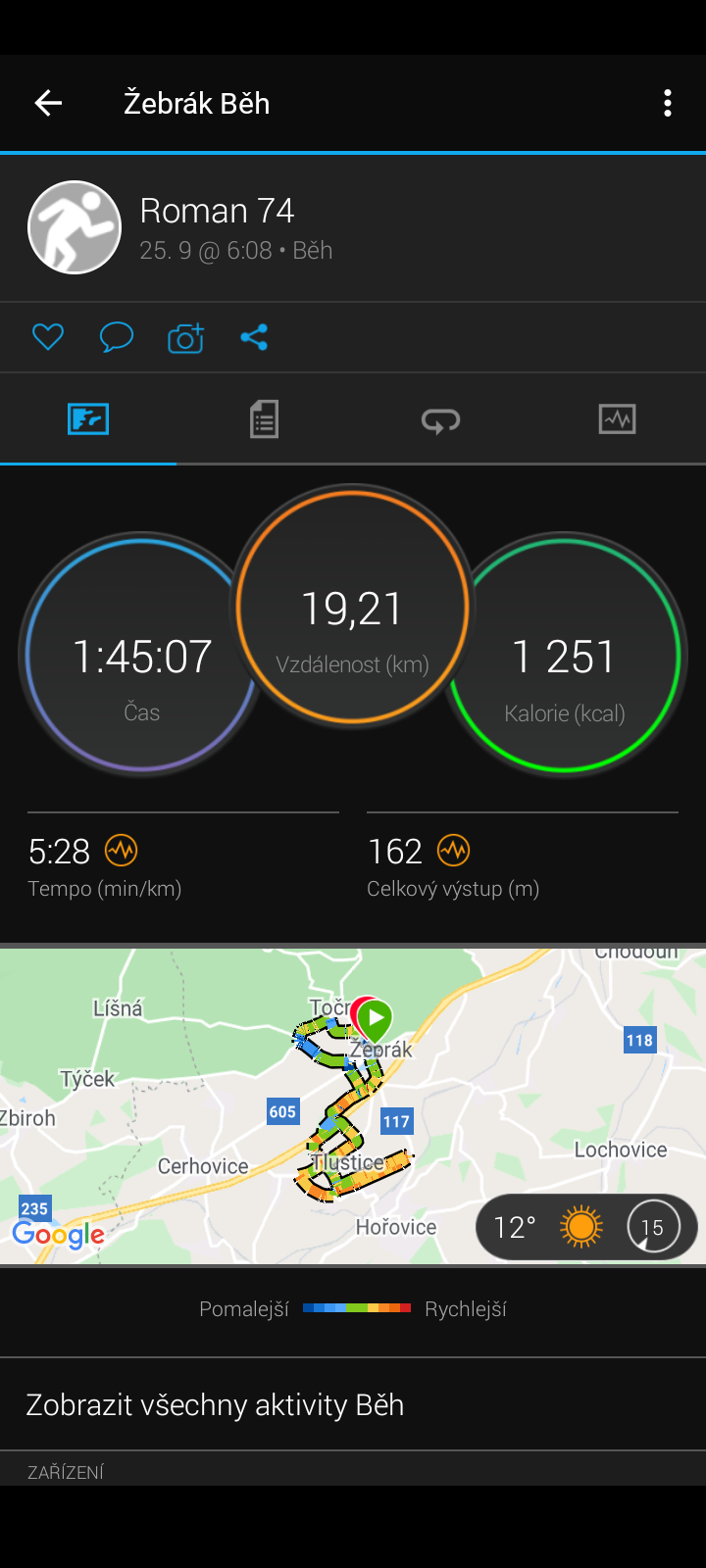Switch to the details stats tab
The image size is (706, 1568).
(265, 419)
